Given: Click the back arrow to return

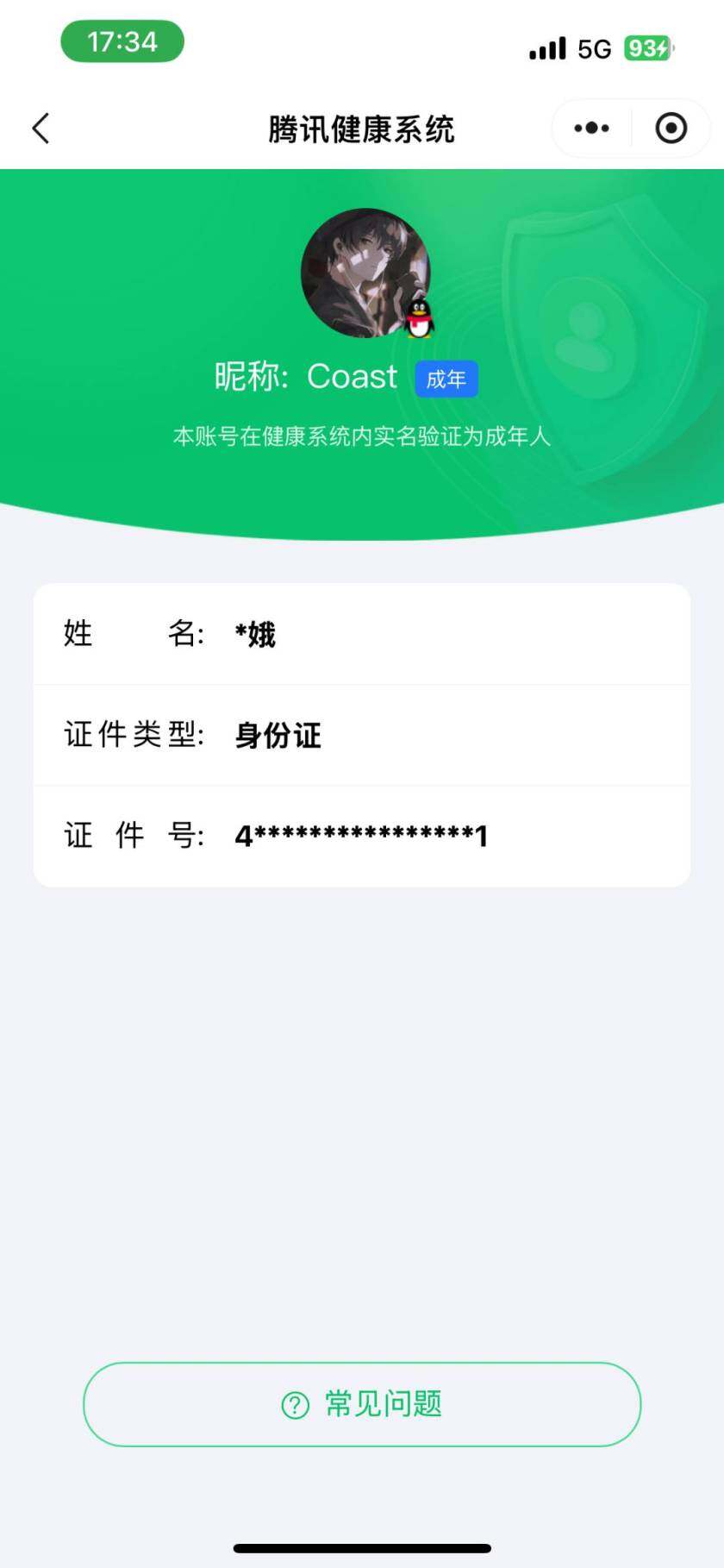Looking at the screenshot, I should click(x=40, y=127).
